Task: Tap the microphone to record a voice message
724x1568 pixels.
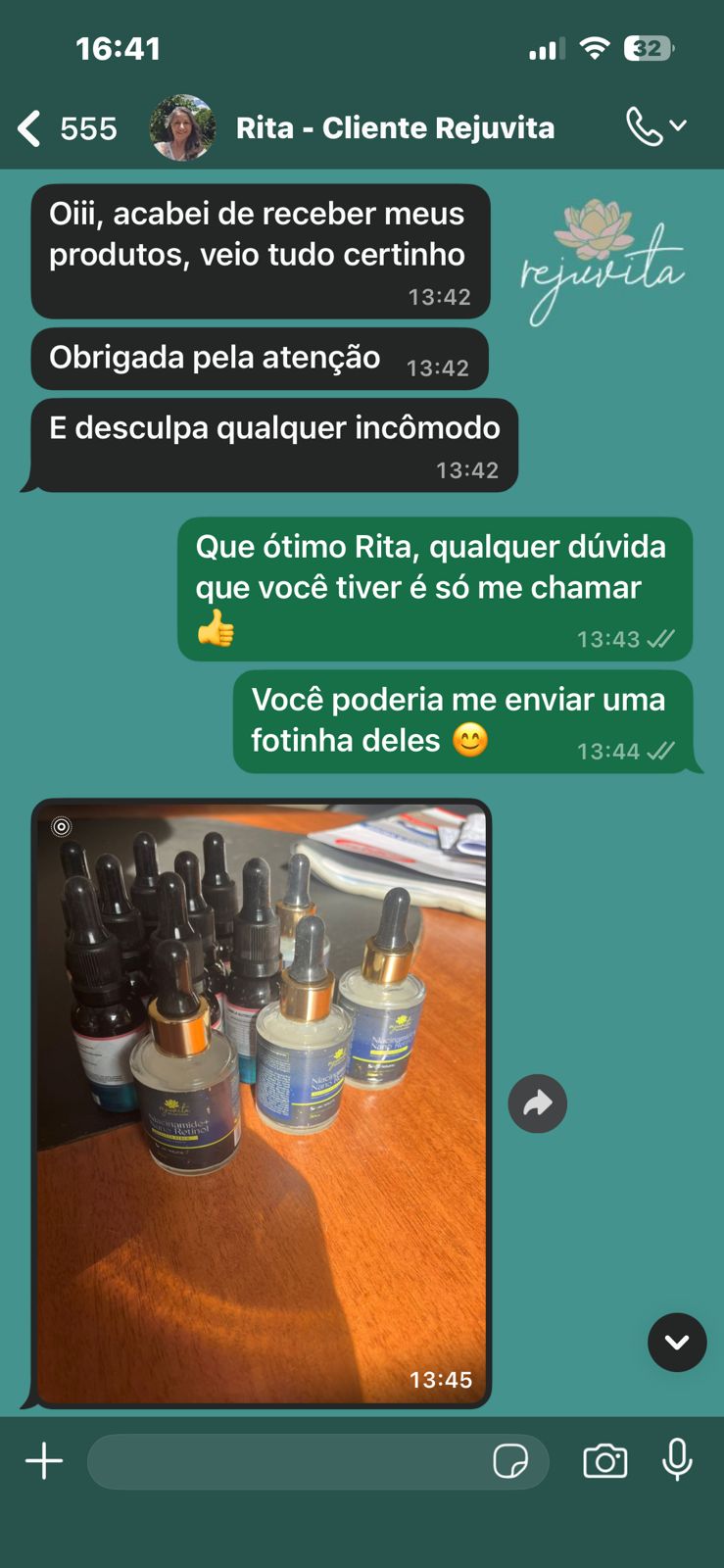Action: click(x=677, y=1460)
